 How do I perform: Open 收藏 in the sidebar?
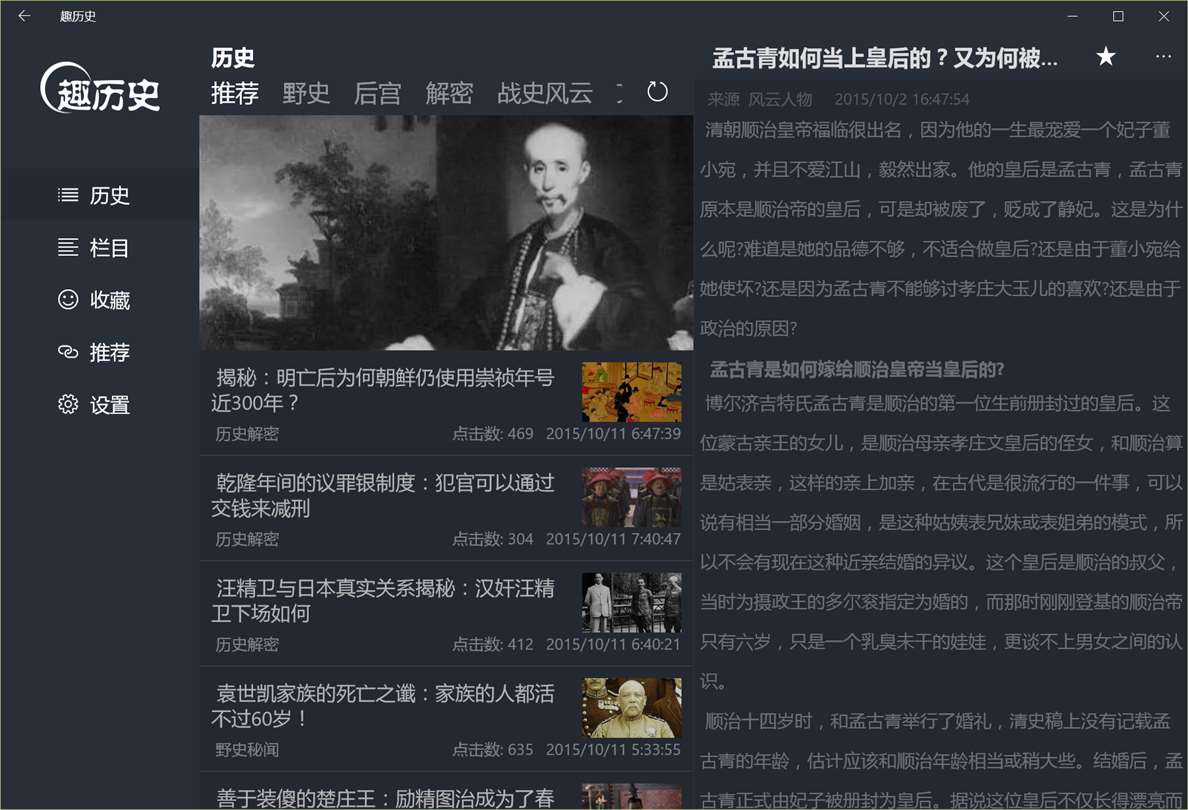pyautogui.click(x=95, y=300)
